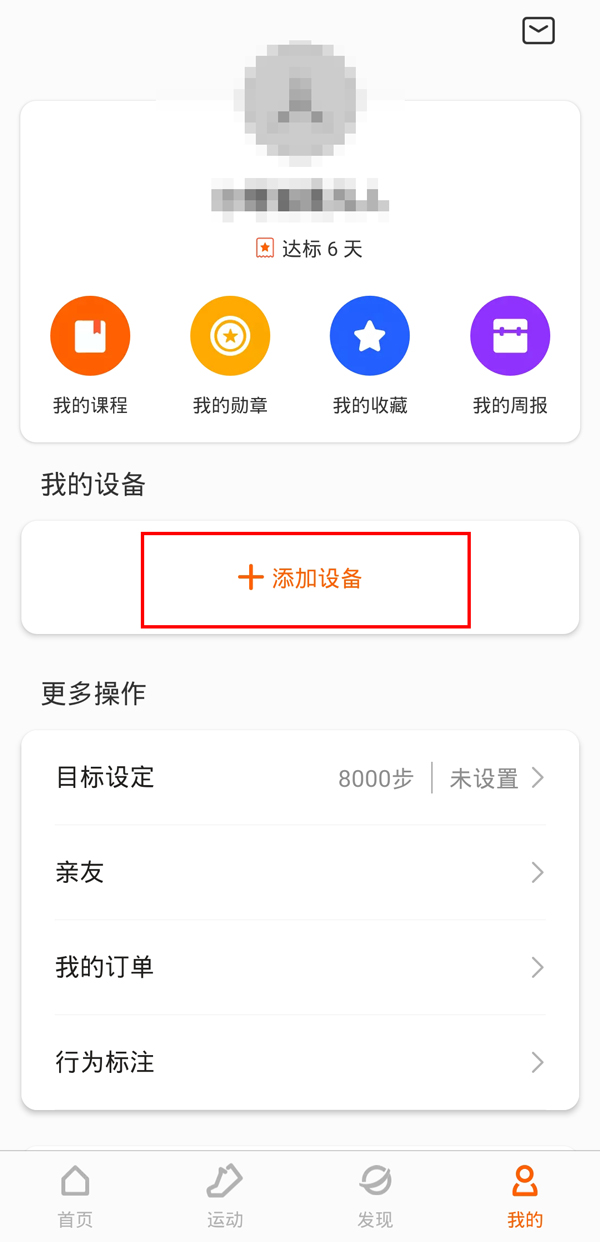Open the messages envelope icon

click(538, 31)
